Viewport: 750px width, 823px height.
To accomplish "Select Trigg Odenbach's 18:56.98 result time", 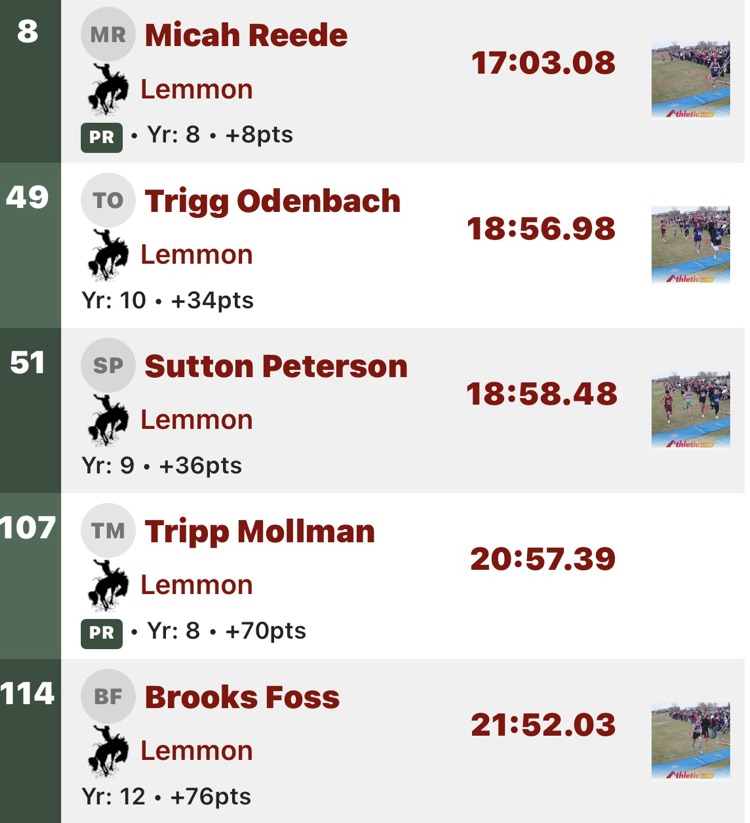I will click(x=541, y=228).
